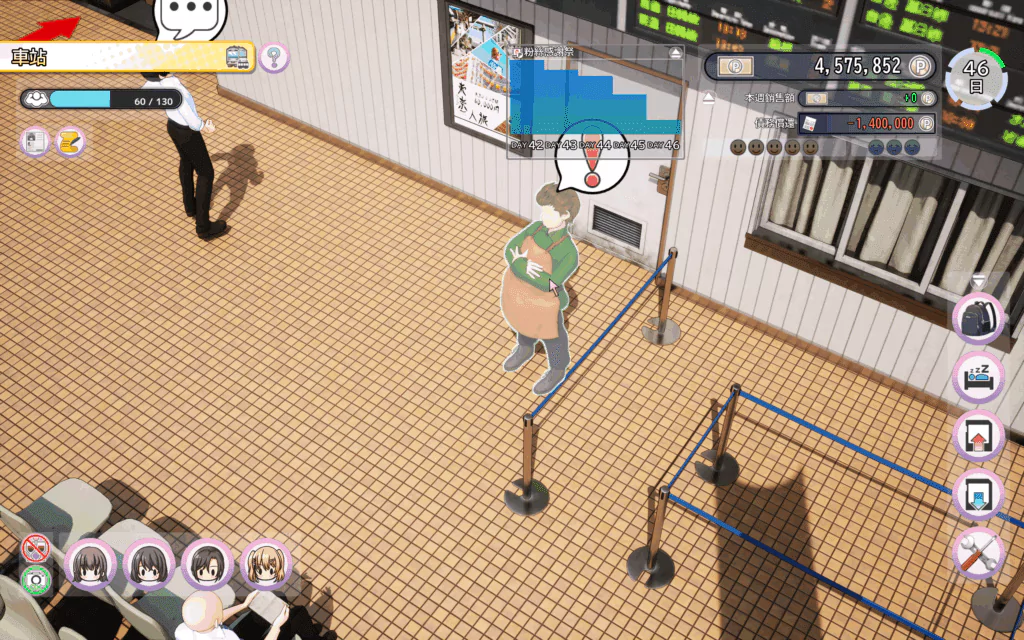Select the brown short-haired girl portrait

pyautogui.click(x=90, y=565)
